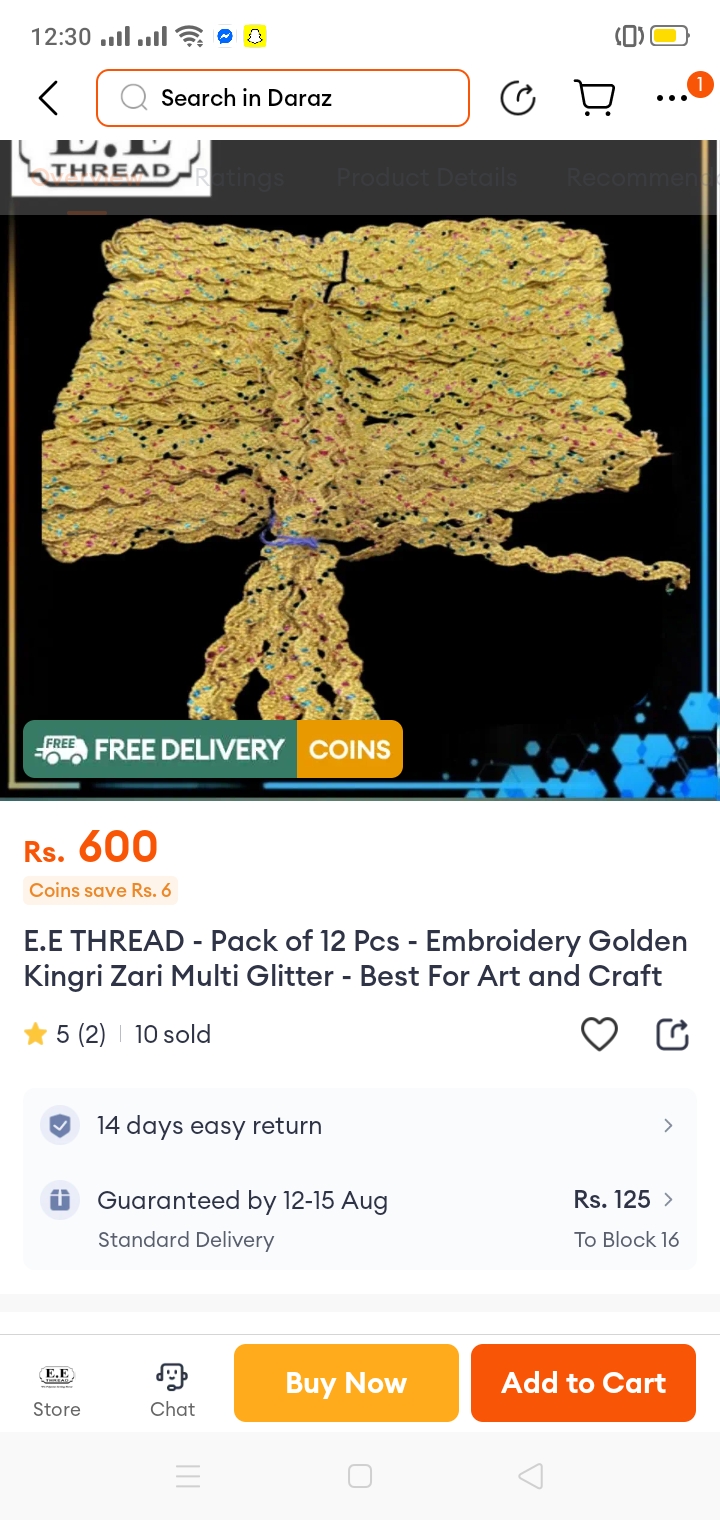
Task: Tap the Search in Daraz field
Action: tap(283, 98)
